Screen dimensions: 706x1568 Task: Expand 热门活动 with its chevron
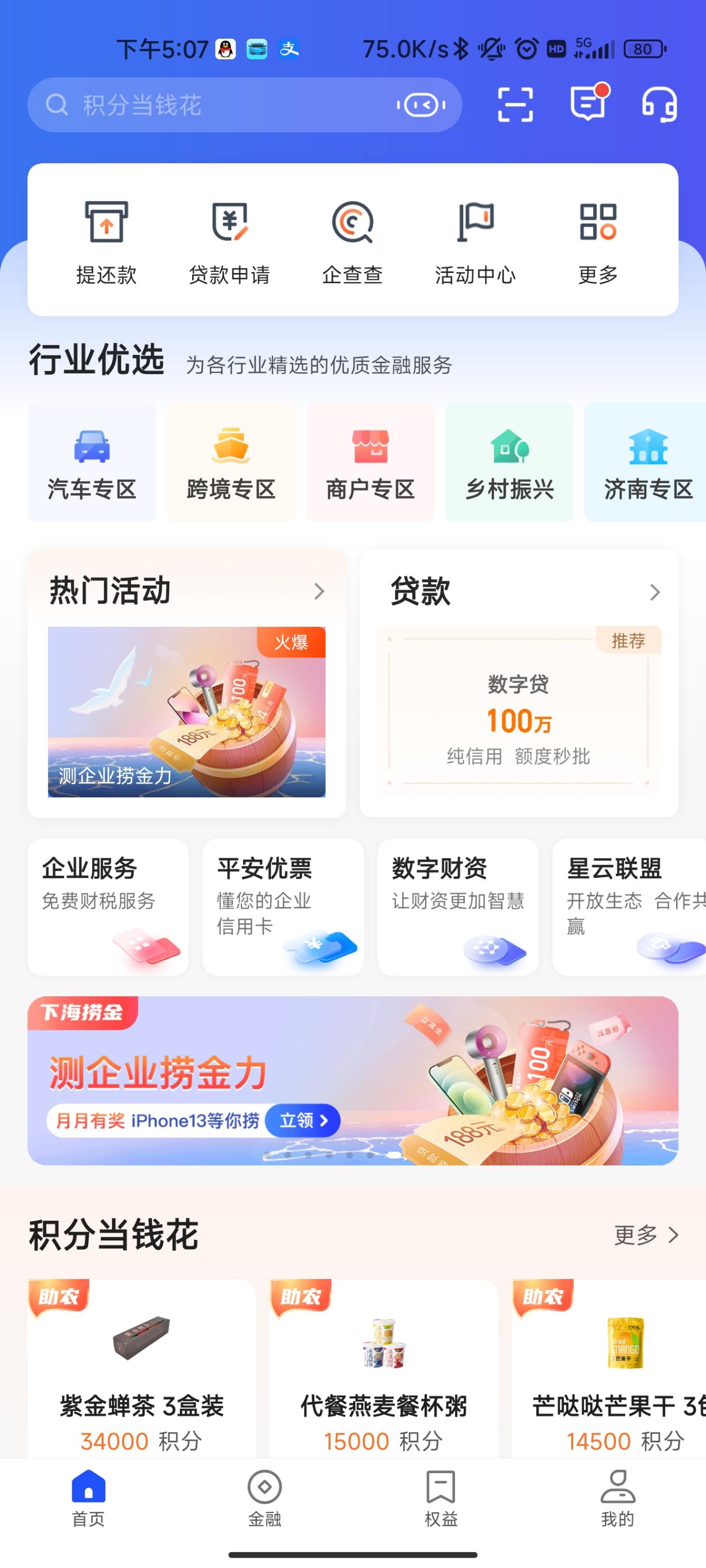319,591
